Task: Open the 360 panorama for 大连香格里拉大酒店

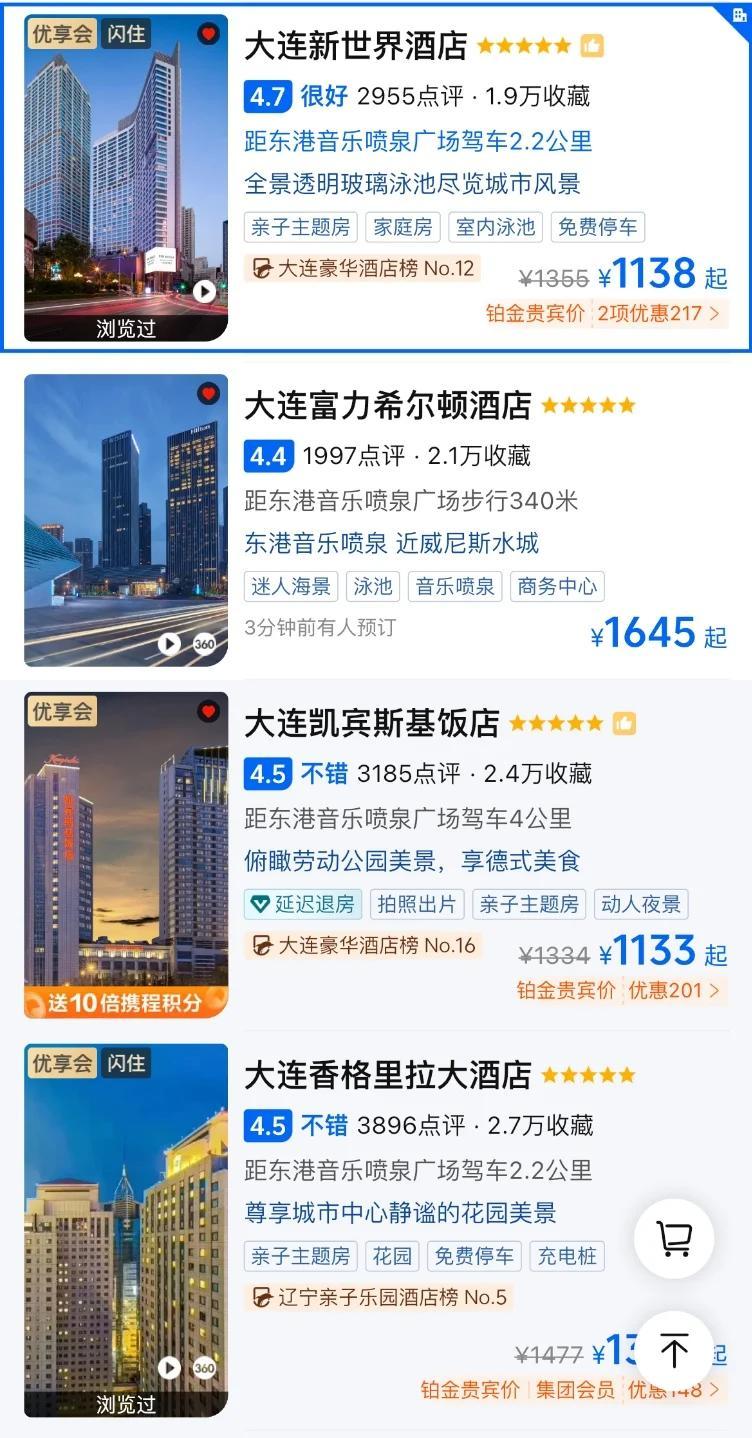Action: tap(204, 1368)
